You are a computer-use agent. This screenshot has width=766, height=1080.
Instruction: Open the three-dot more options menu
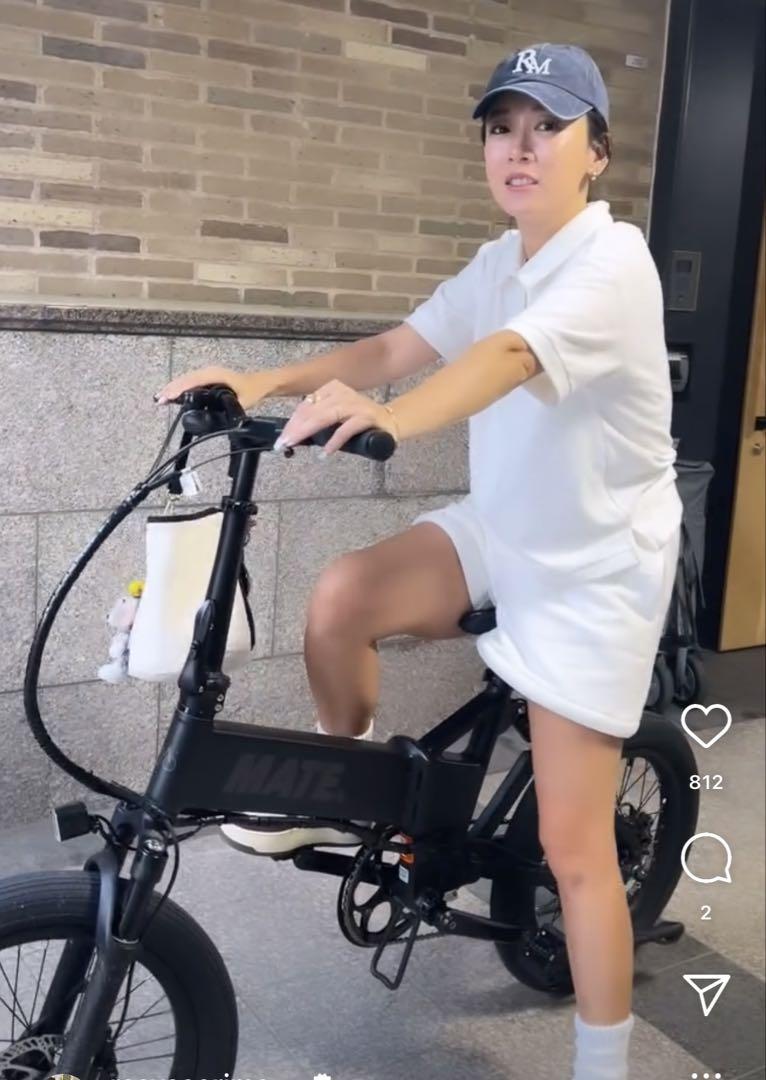coord(706,1076)
